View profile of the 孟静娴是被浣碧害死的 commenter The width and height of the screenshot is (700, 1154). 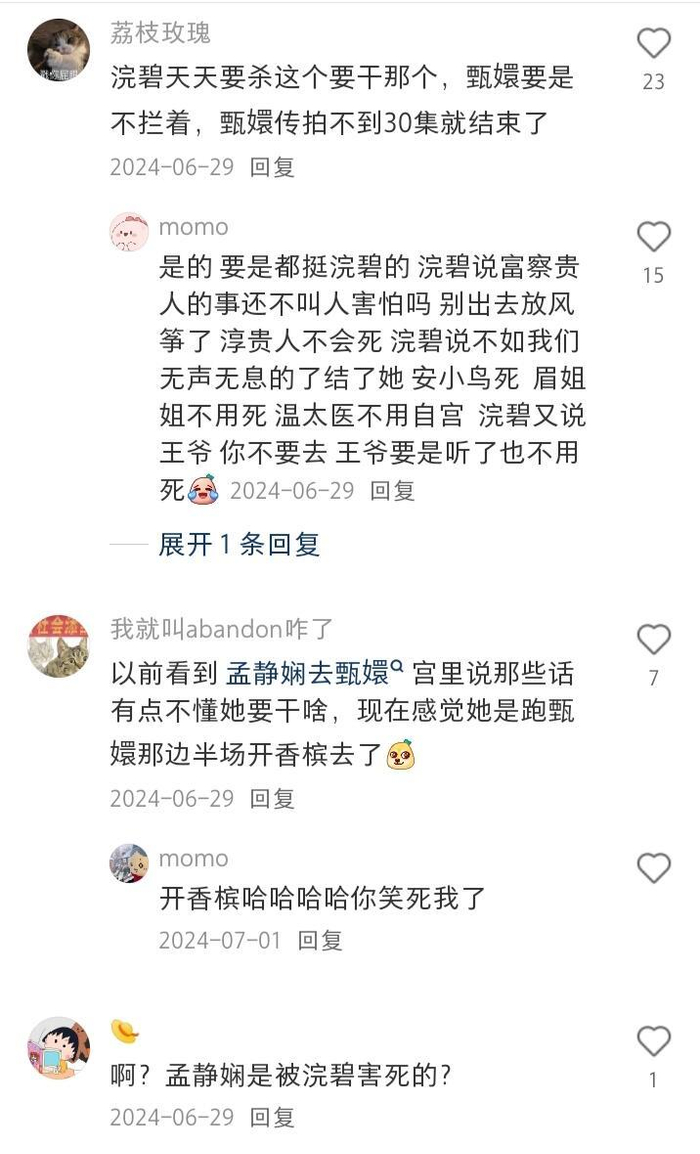(58, 1047)
